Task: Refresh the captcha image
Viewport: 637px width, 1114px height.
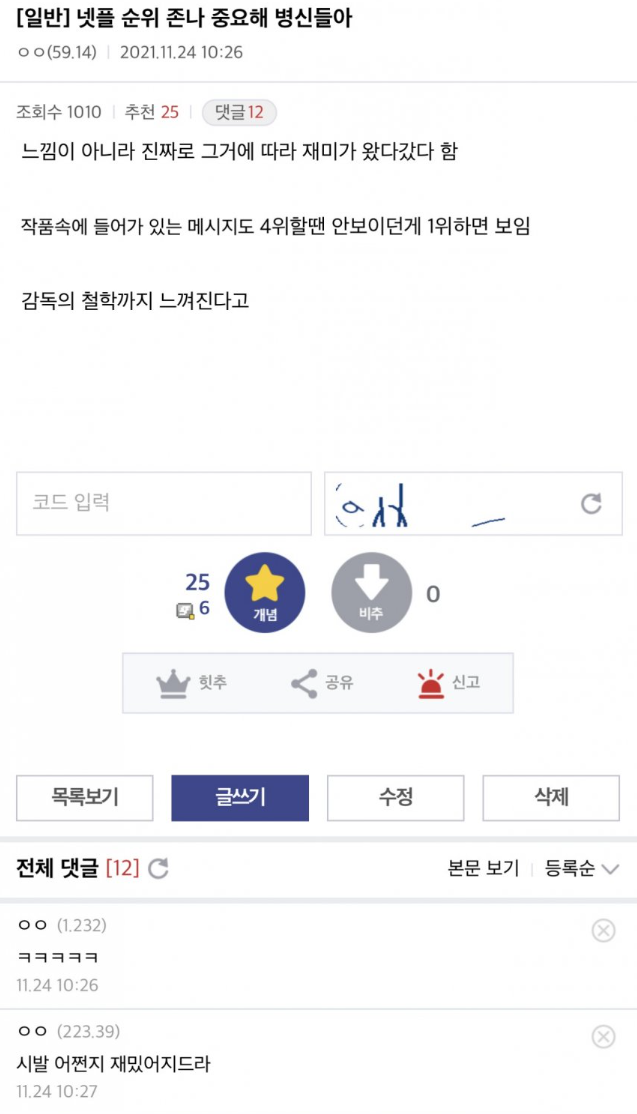Action: click(x=591, y=503)
